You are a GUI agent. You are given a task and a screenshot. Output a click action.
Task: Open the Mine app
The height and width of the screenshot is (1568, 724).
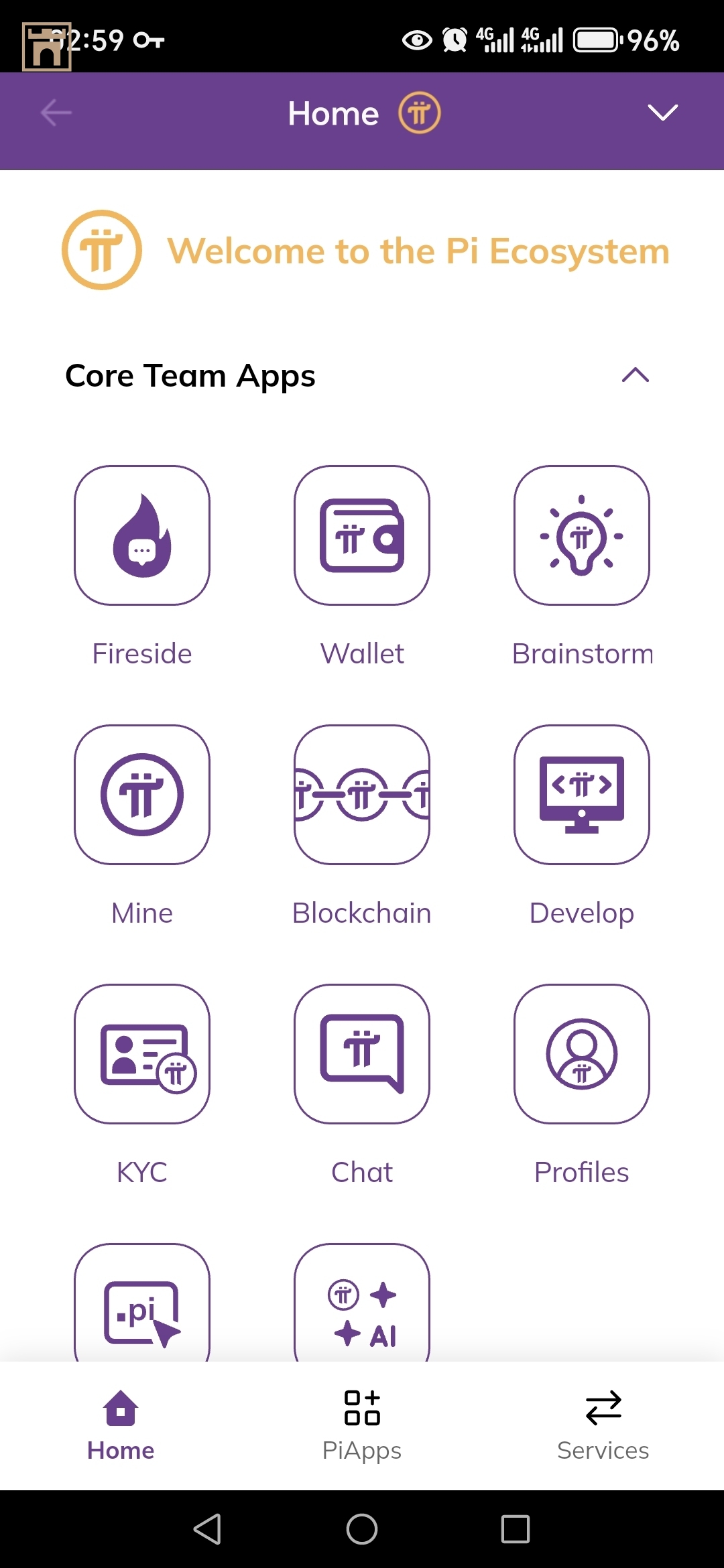pyautogui.click(x=142, y=795)
